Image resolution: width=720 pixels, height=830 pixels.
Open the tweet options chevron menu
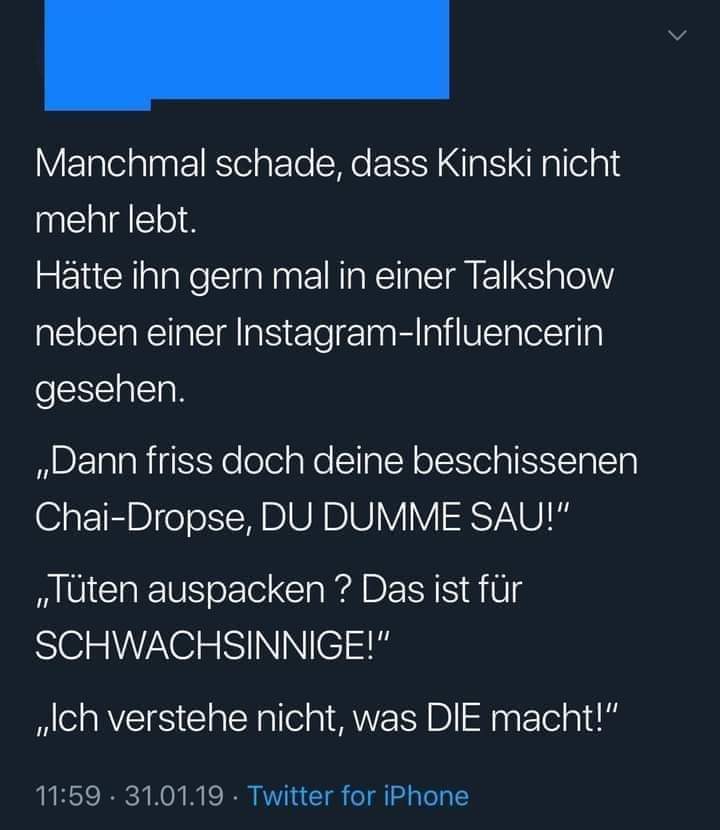(x=677, y=37)
